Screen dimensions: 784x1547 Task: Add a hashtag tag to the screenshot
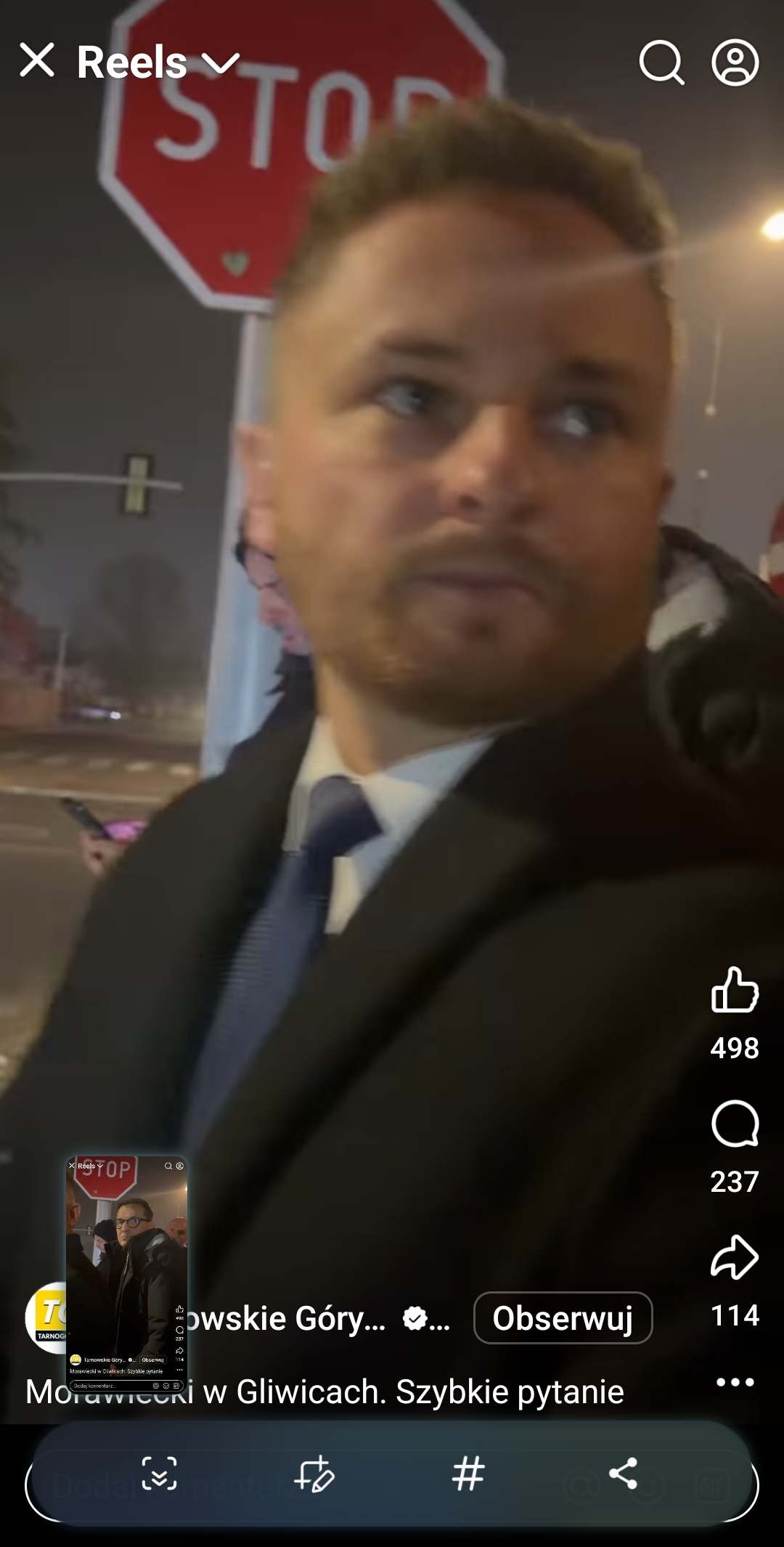coord(468,1474)
